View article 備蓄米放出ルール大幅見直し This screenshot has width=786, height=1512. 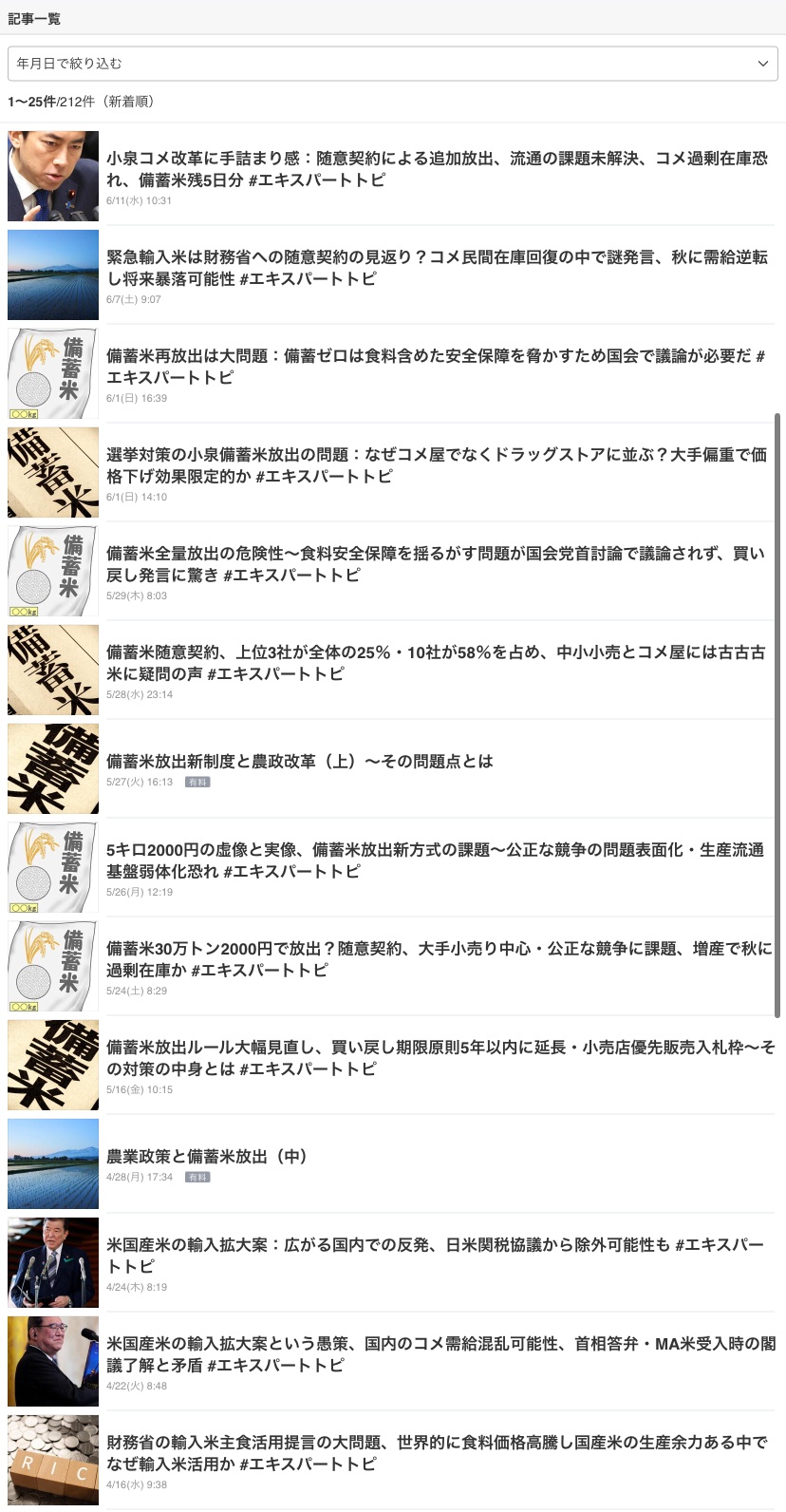[x=391, y=1065]
